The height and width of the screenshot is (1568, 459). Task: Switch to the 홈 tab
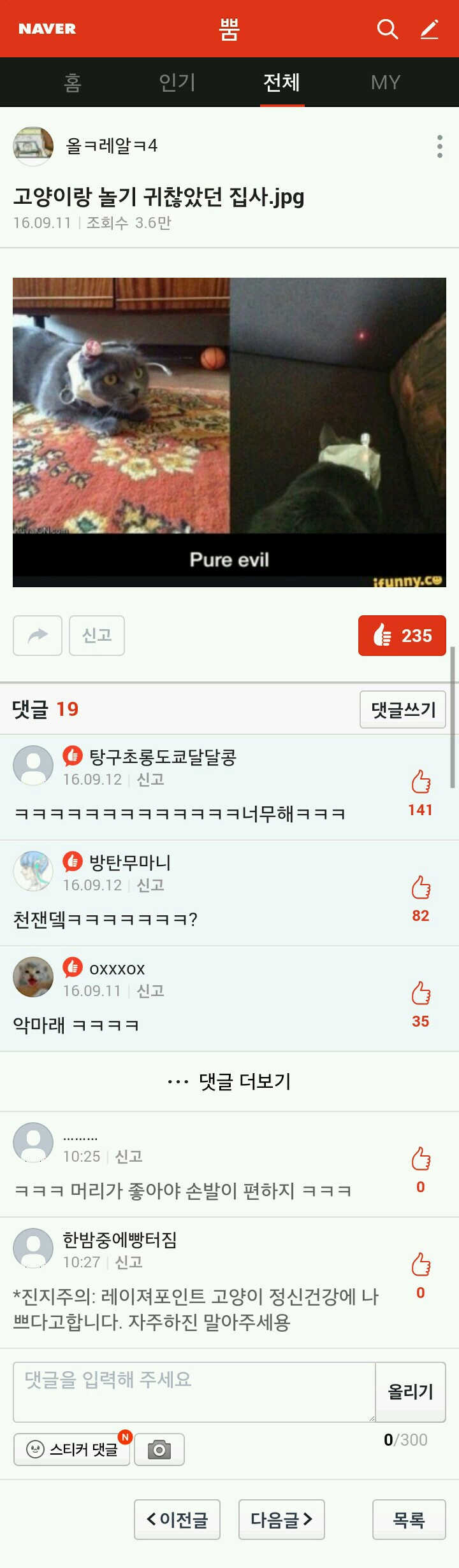coord(73,82)
